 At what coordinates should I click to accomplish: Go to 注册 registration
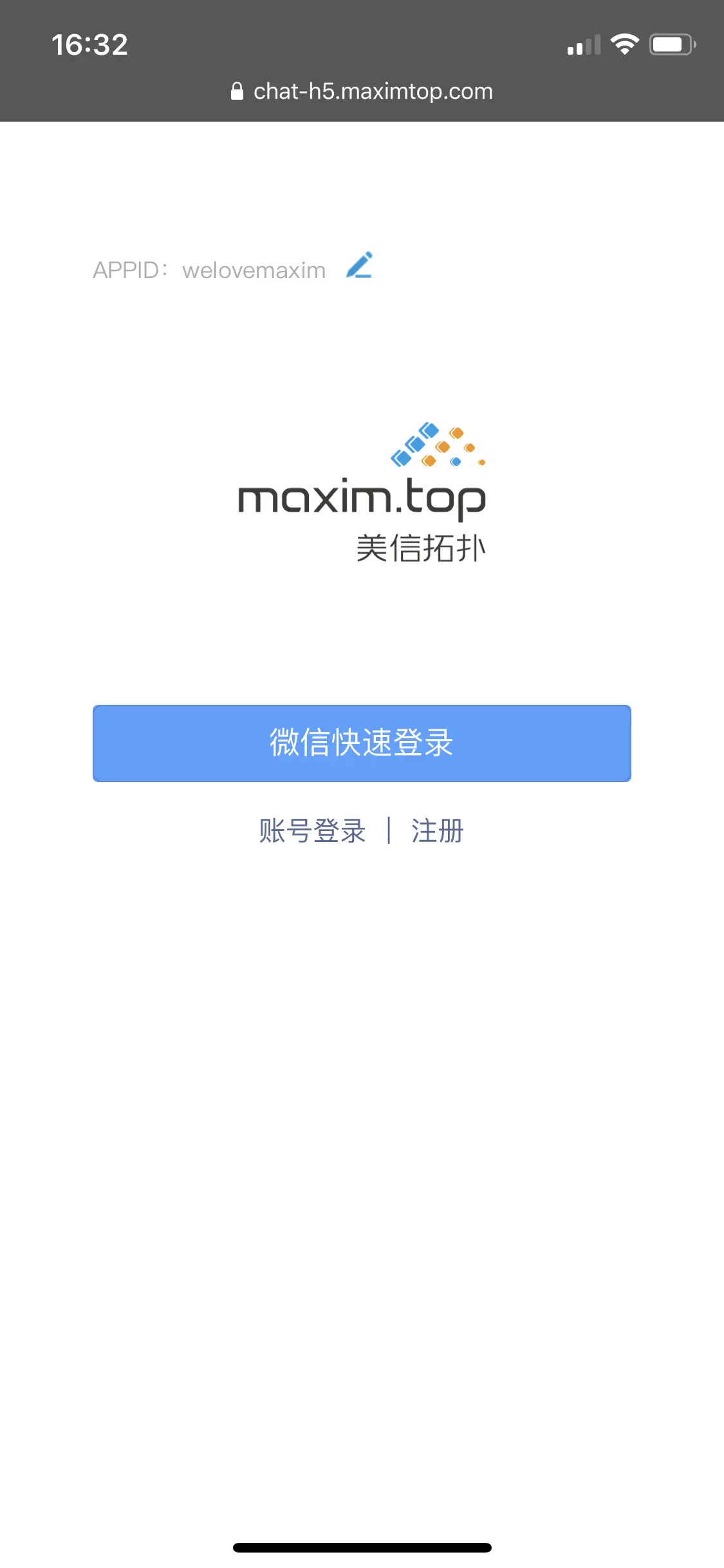point(438,830)
